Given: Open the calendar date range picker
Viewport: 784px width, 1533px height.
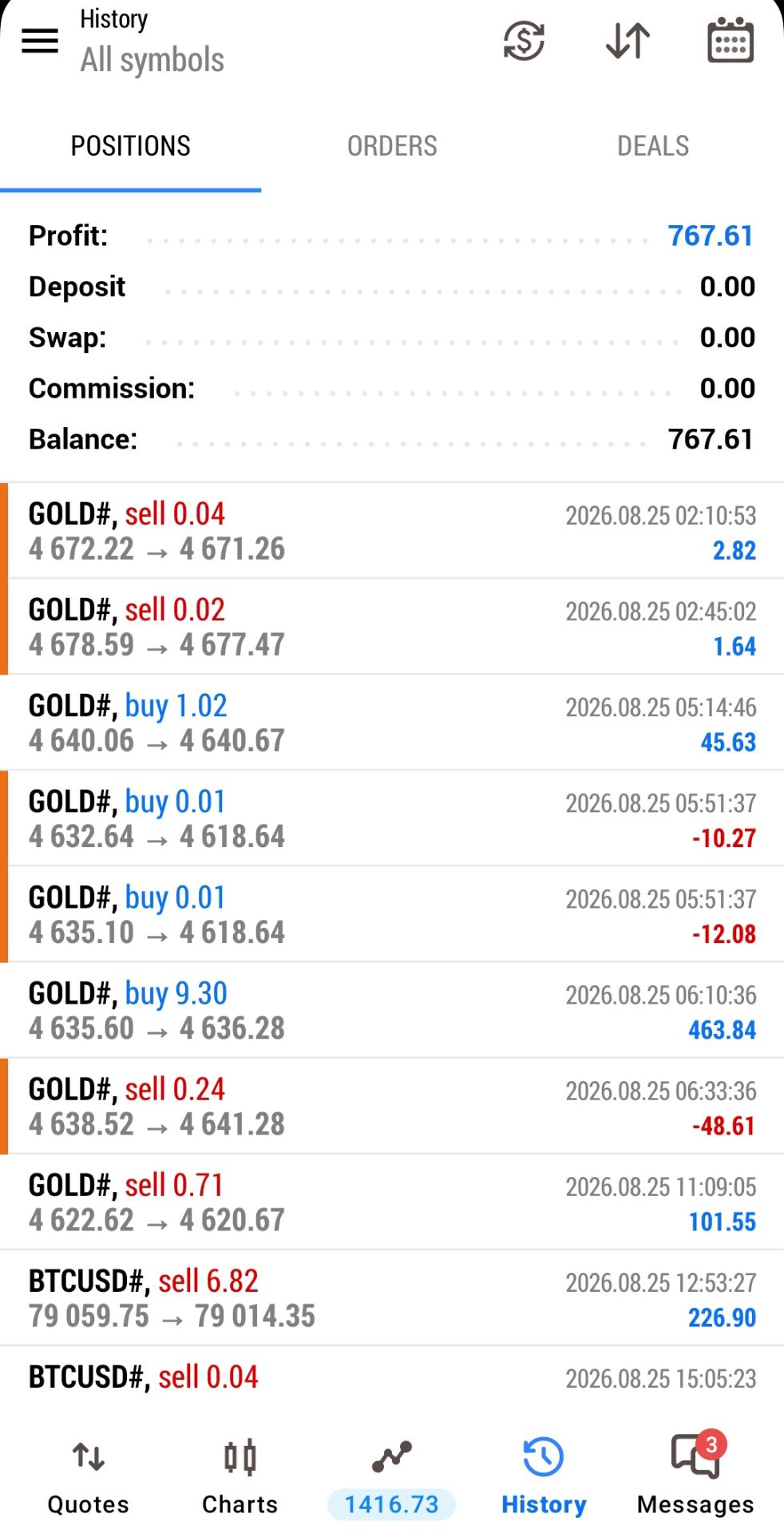Looking at the screenshot, I should 731,40.
